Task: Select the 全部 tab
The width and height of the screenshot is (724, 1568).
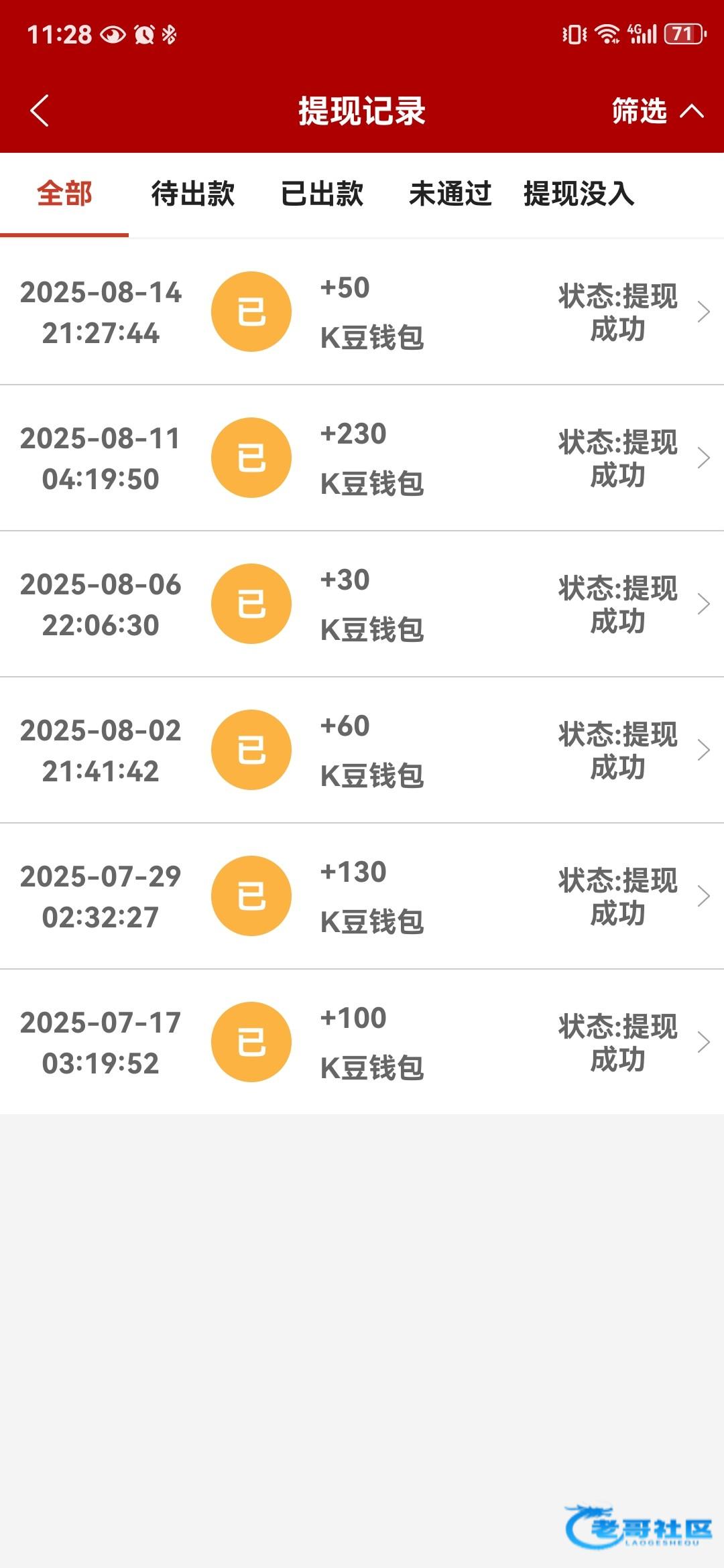Action: pos(64,194)
